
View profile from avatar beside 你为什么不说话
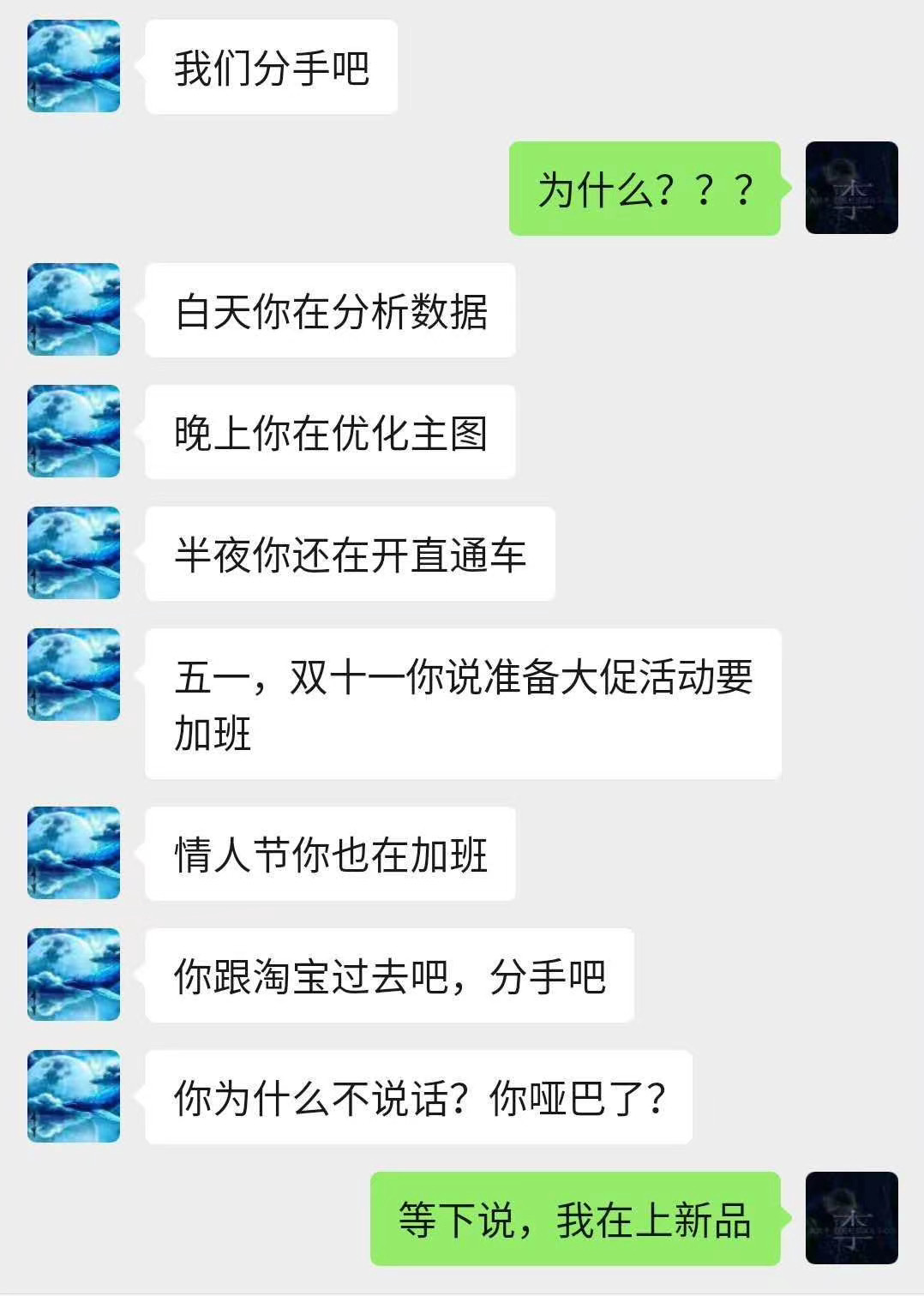pos(74,1095)
